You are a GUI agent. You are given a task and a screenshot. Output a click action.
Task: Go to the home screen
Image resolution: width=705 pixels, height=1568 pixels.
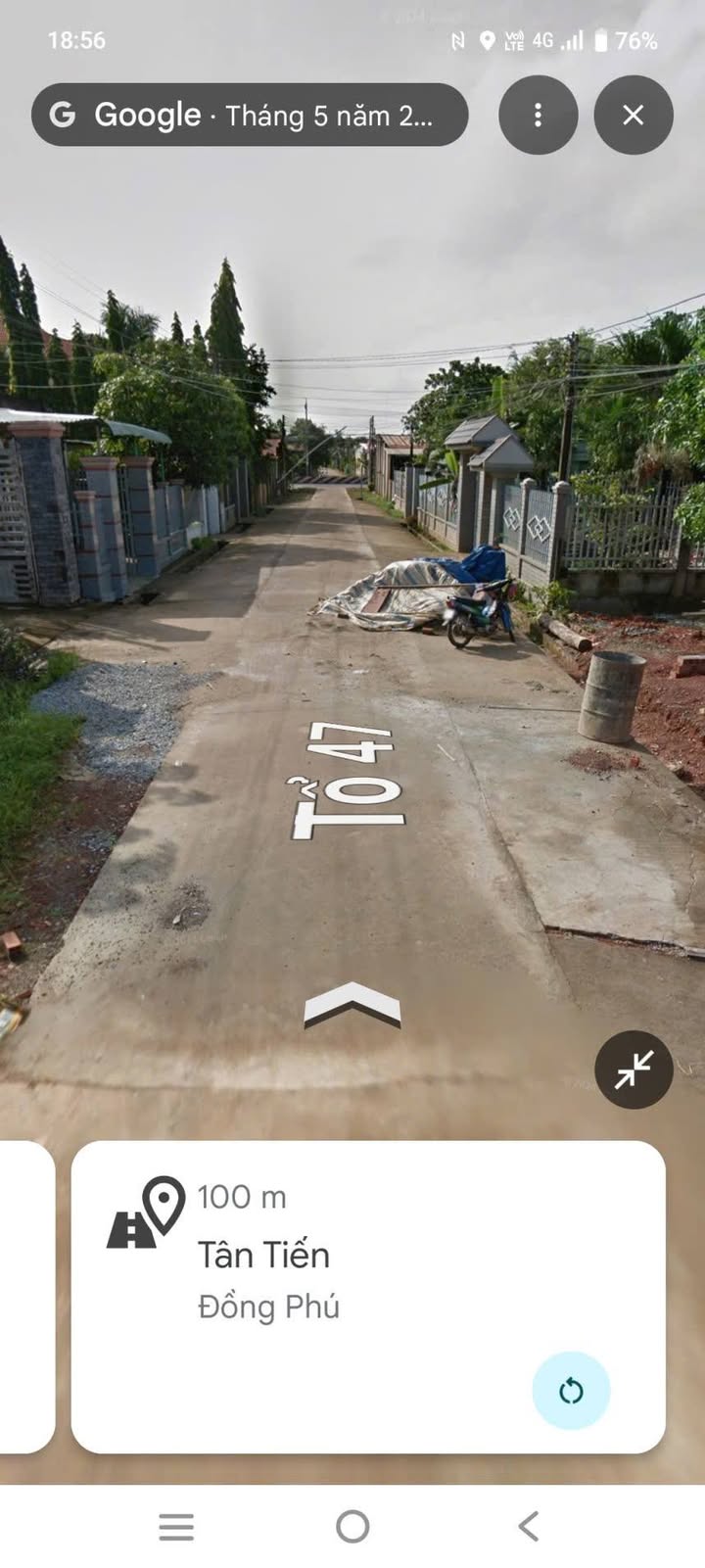(352, 1526)
